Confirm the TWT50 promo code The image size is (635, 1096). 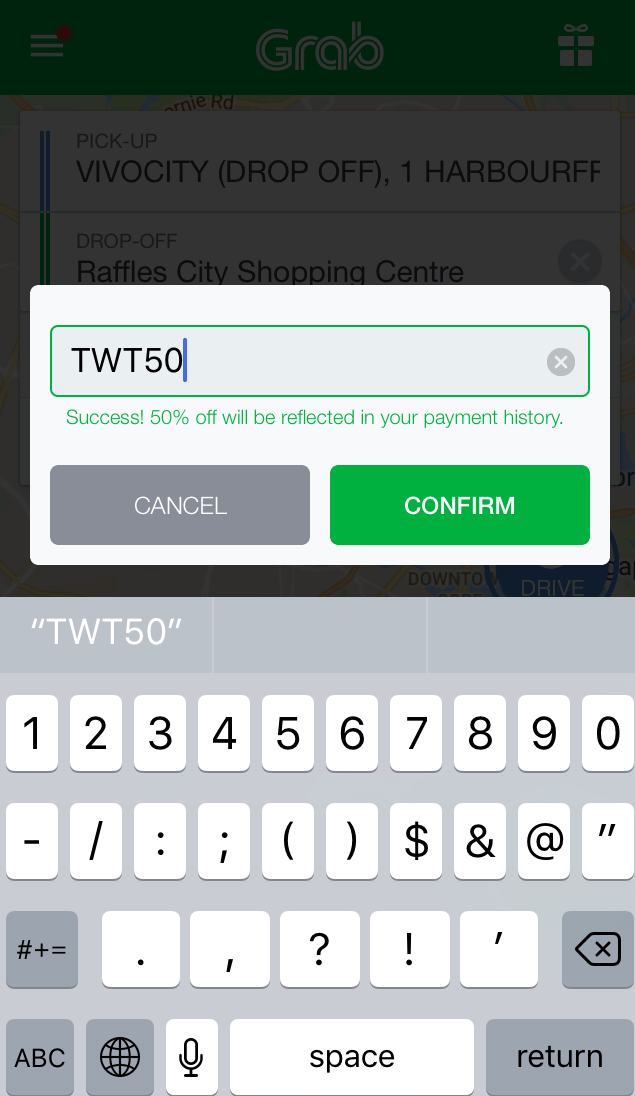click(459, 505)
